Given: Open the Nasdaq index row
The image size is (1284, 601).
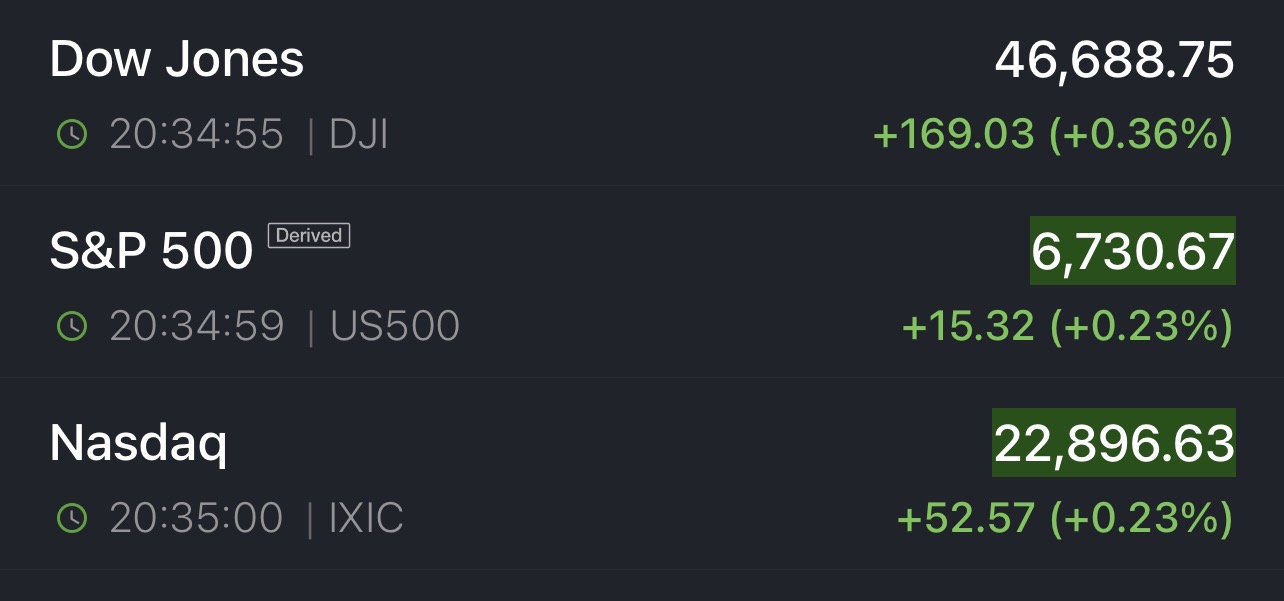Looking at the screenshot, I should point(139,443).
